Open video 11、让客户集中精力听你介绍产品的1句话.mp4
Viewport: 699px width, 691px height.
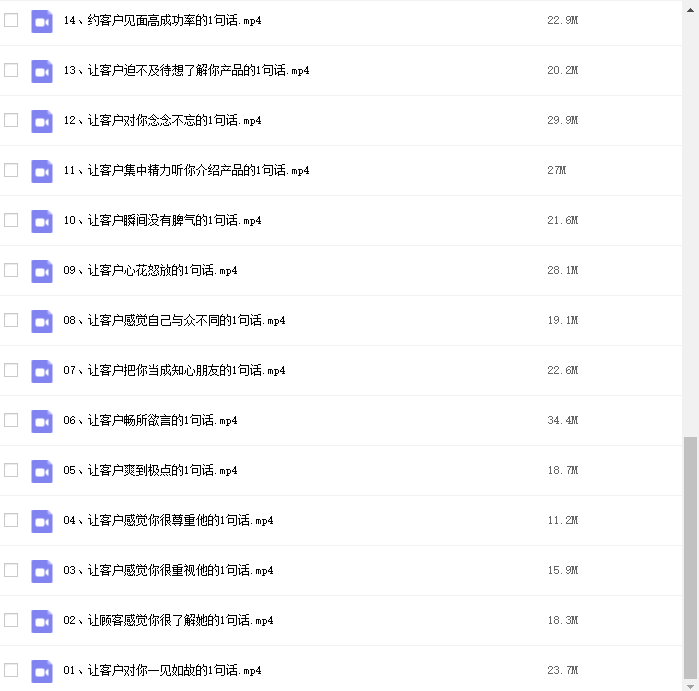[x=186, y=171]
